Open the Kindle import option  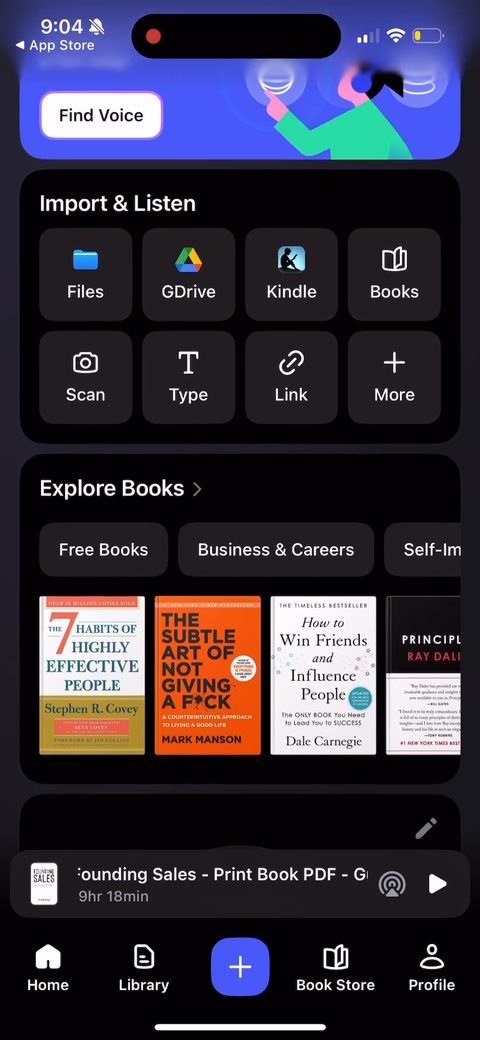click(x=291, y=275)
